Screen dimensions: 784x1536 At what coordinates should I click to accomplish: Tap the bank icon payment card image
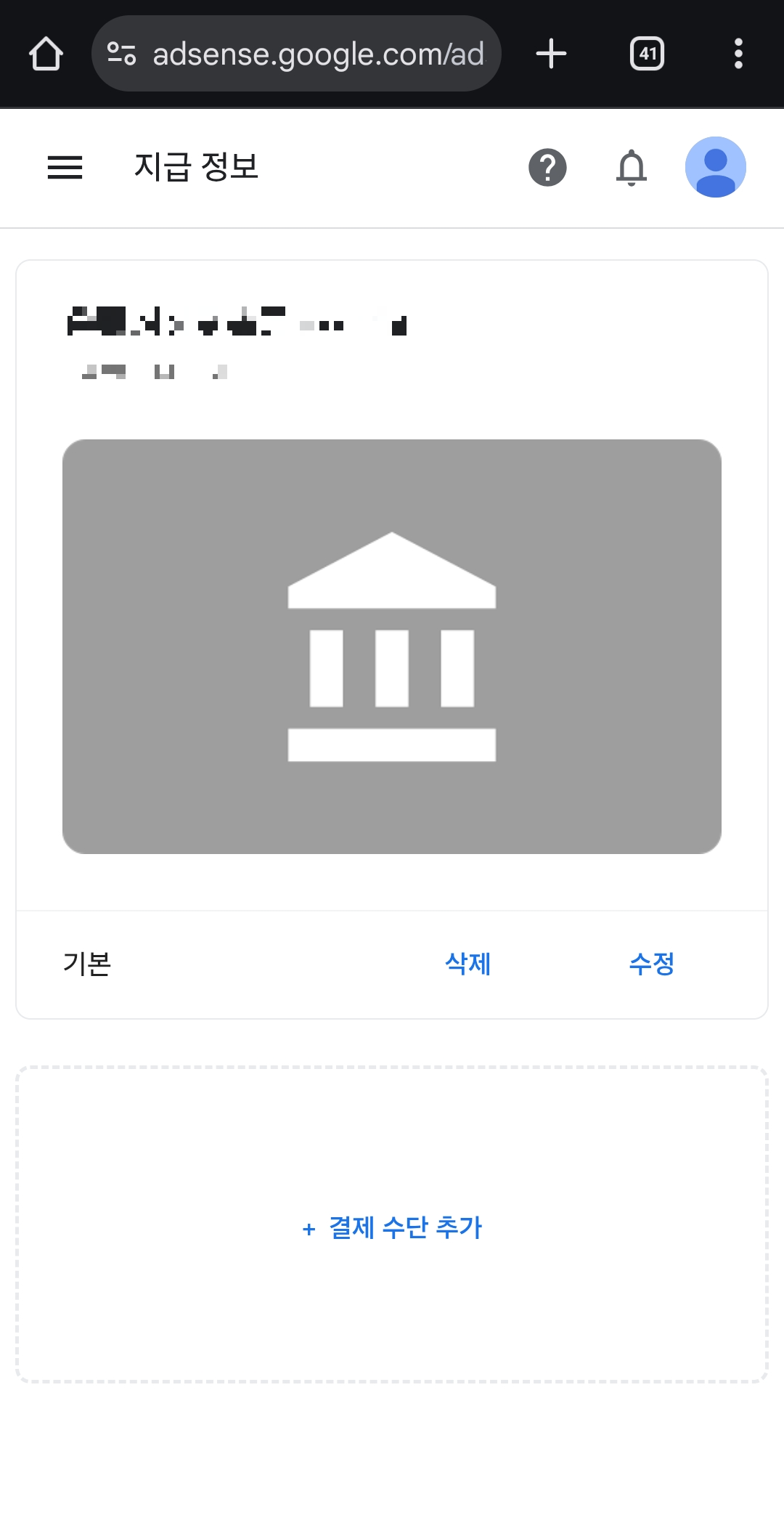(x=392, y=645)
